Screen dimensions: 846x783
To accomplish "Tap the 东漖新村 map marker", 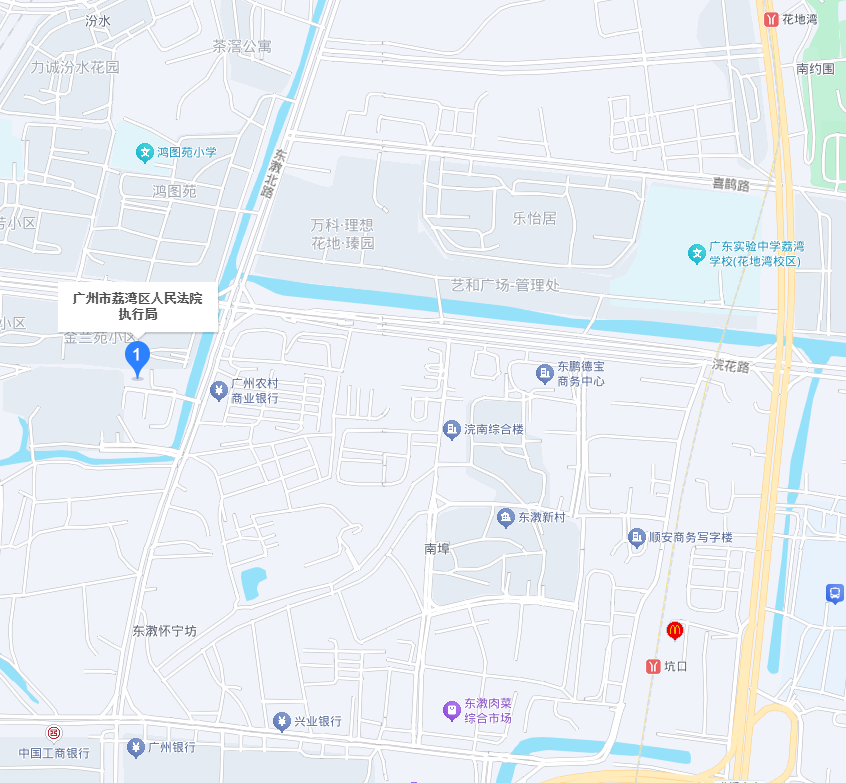I will [x=506, y=517].
